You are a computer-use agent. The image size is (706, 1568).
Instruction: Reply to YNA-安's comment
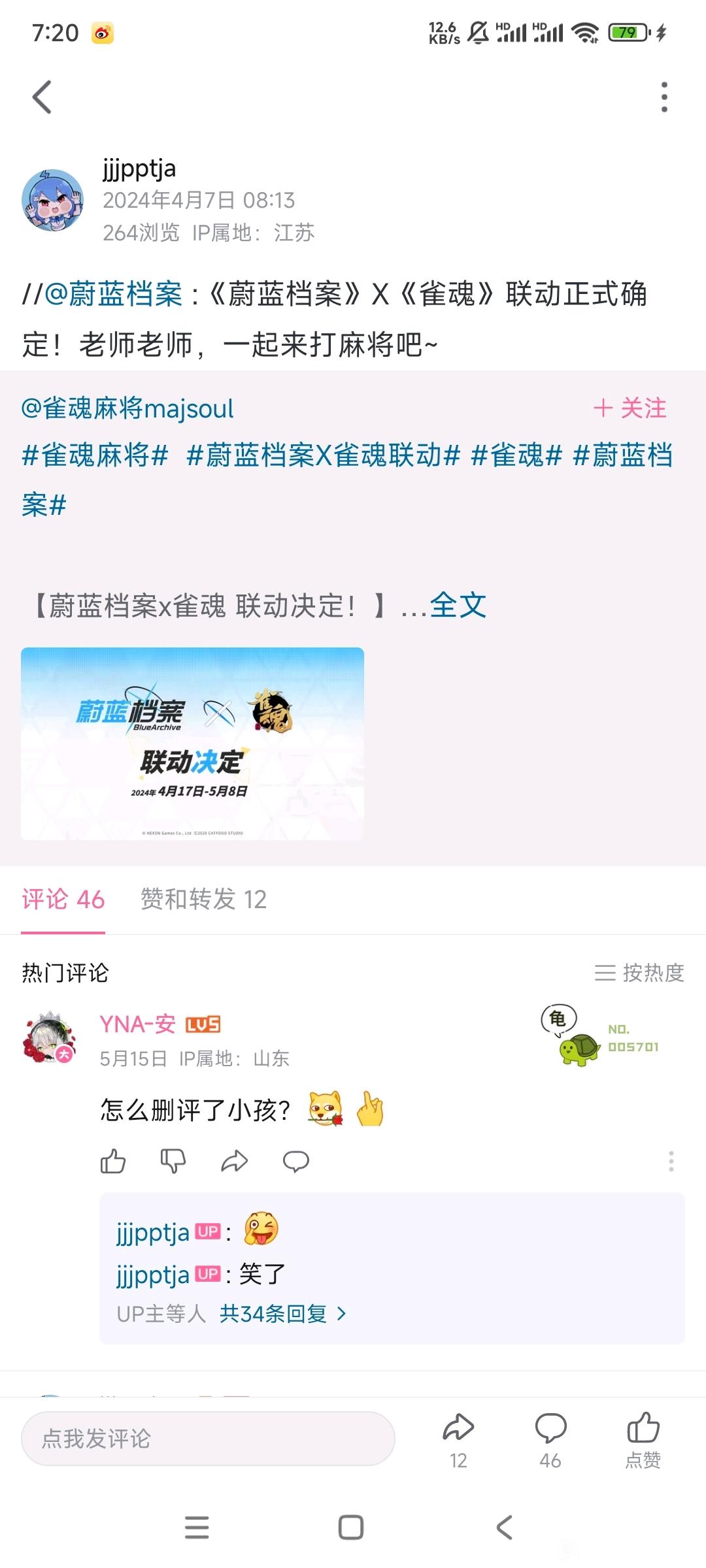(x=295, y=1161)
